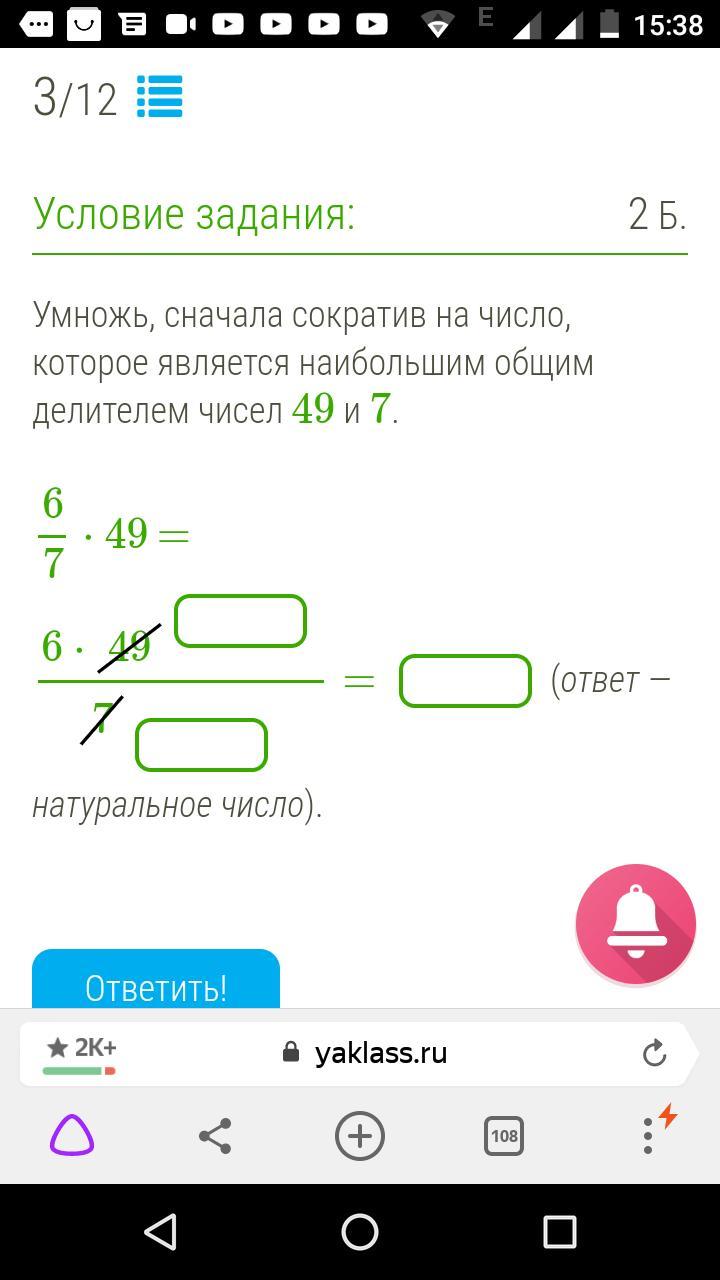
Task: Open the browser overflow menu
Action: click(648, 1136)
